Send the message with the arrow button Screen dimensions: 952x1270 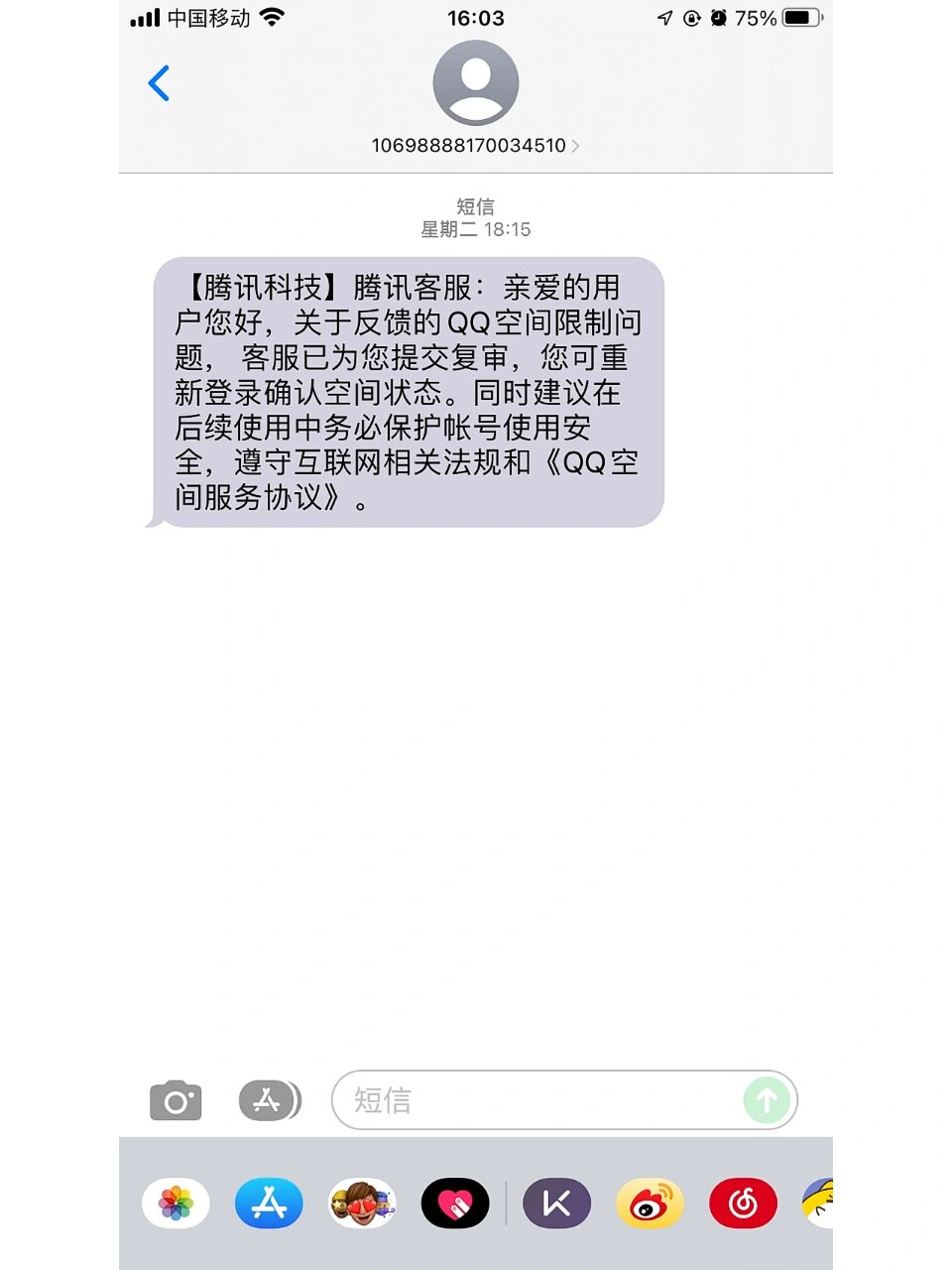[x=767, y=1100]
